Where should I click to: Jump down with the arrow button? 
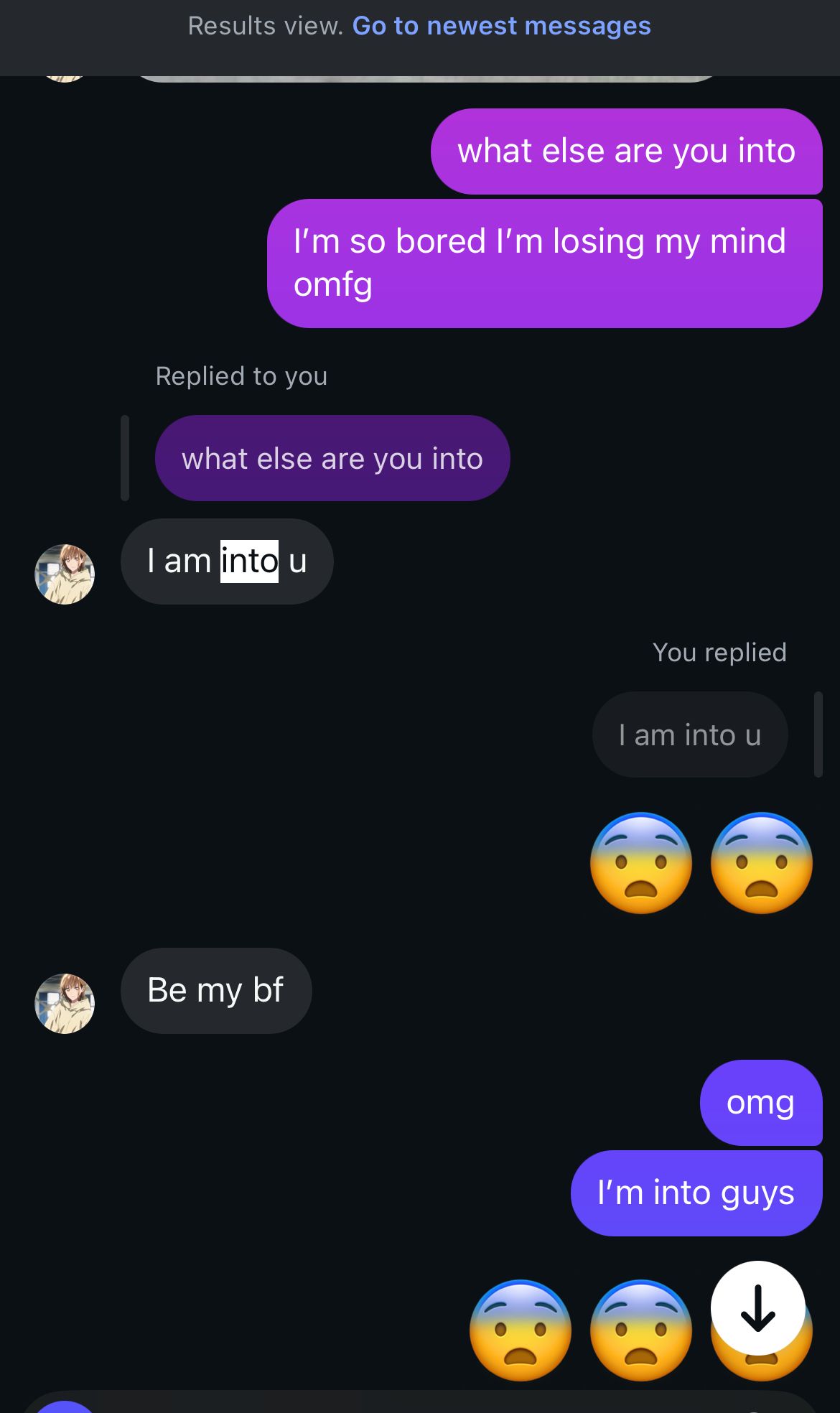point(757,1307)
